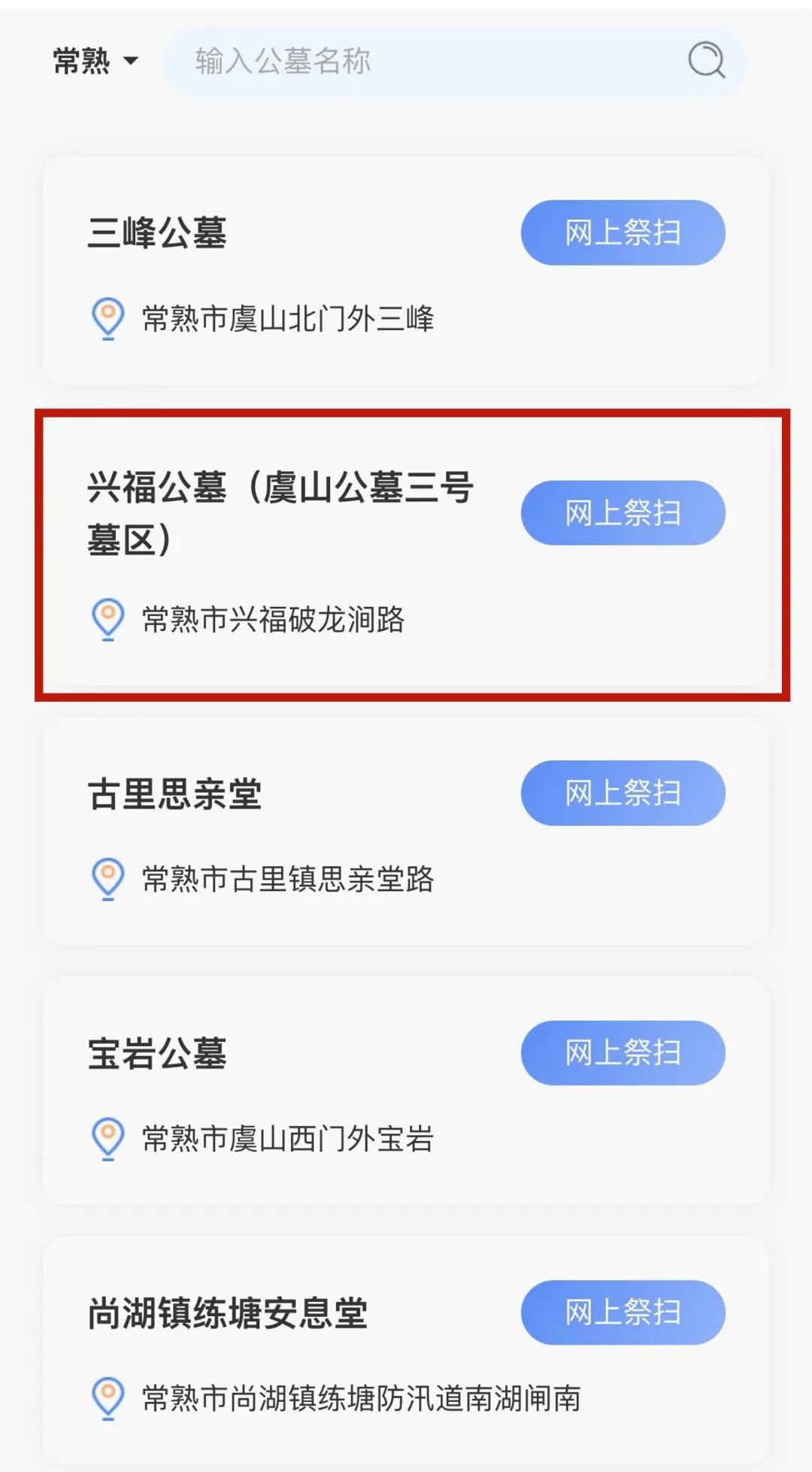The image size is (812, 1472).
Task: Tap 网上祭扫 for 三峰公墓
Action: click(x=623, y=232)
